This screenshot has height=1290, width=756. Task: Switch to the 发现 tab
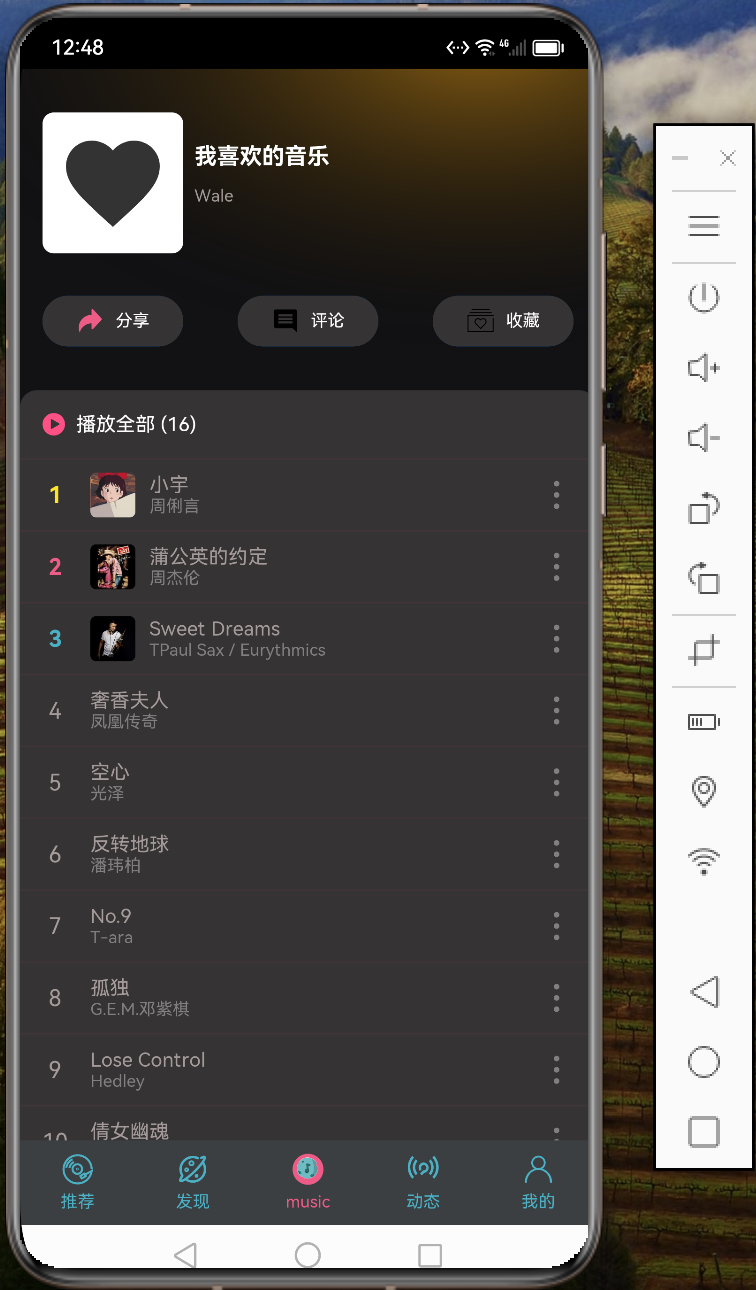[193, 1182]
